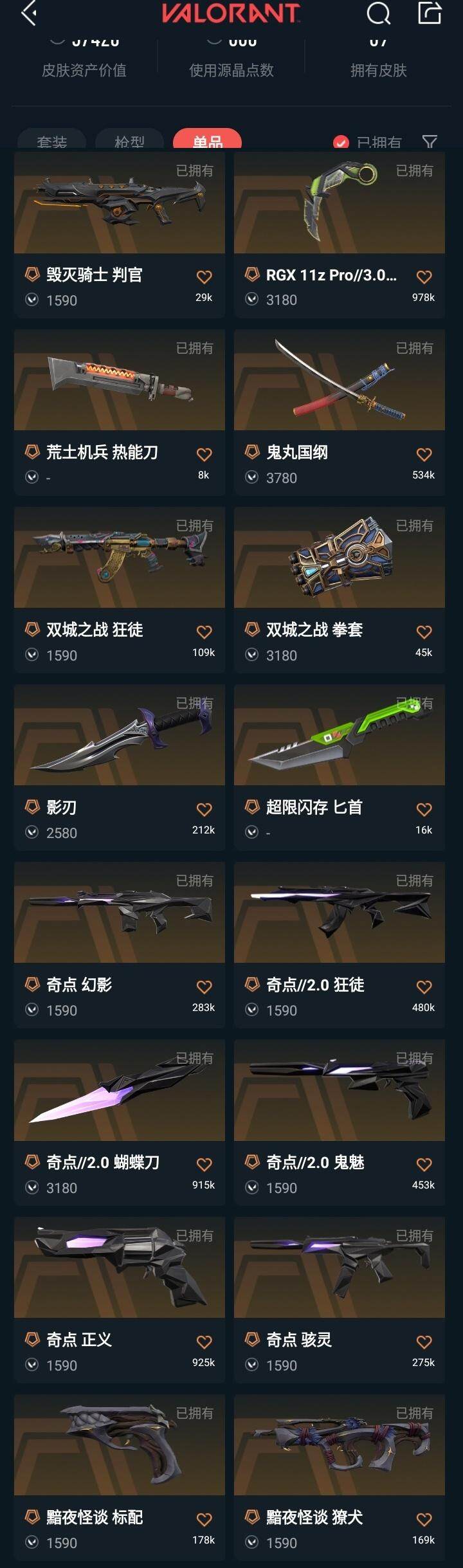Favorite the 鬼丸国纲 skin

click(424, 455)
